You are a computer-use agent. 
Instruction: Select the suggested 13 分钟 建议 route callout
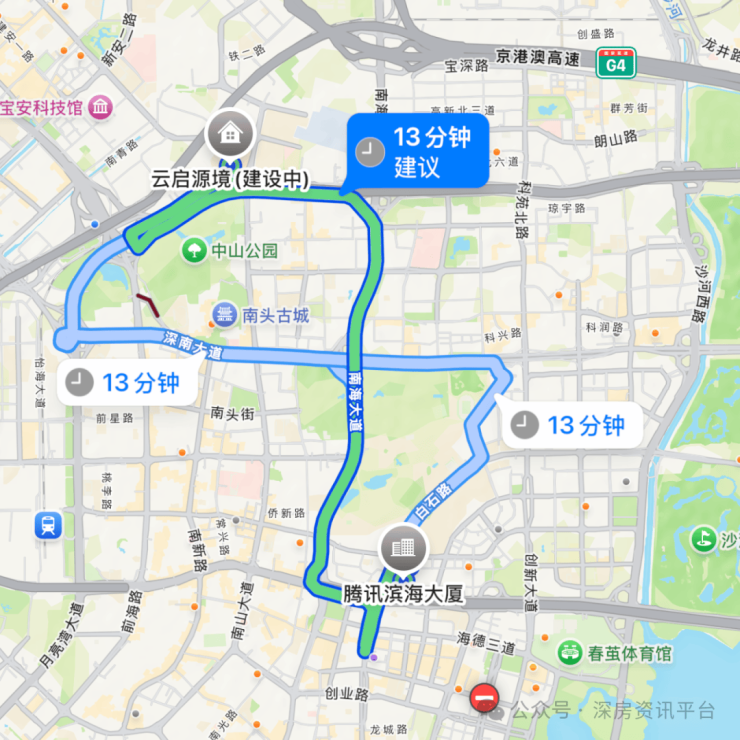tap(417, 151)
